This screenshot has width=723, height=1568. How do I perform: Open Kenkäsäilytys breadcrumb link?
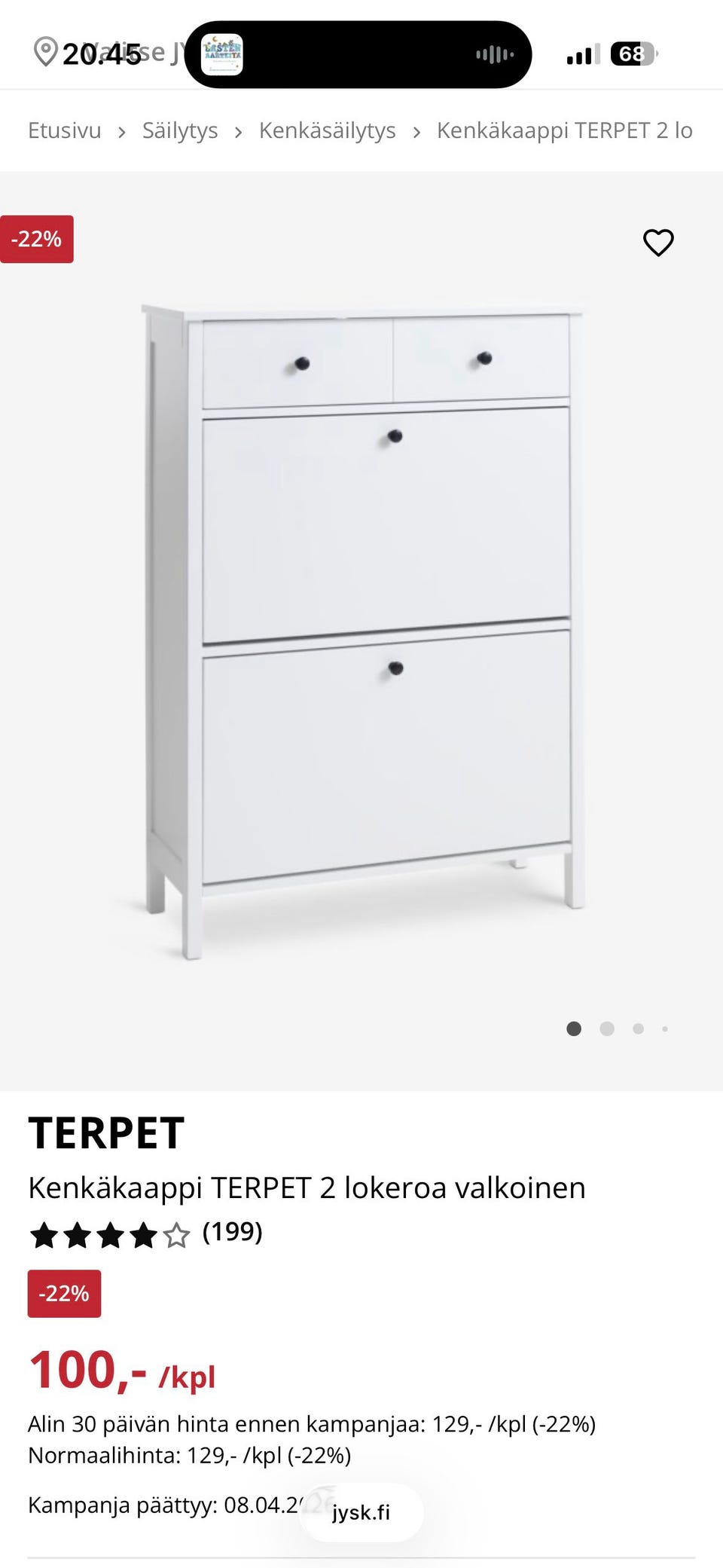click(x=327, y=130)
